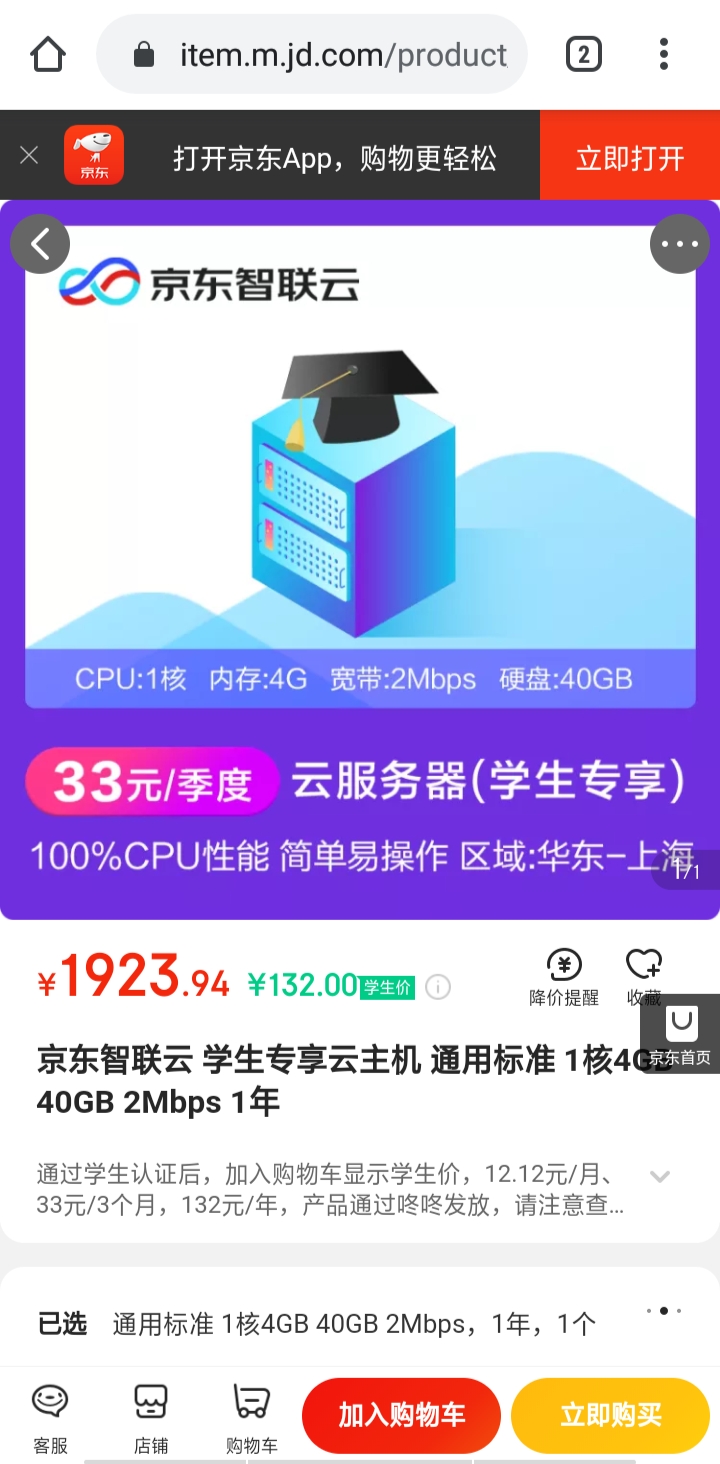Add this item to 收藏 favorites
720x1464 pixels.
[x=644, y=977]
